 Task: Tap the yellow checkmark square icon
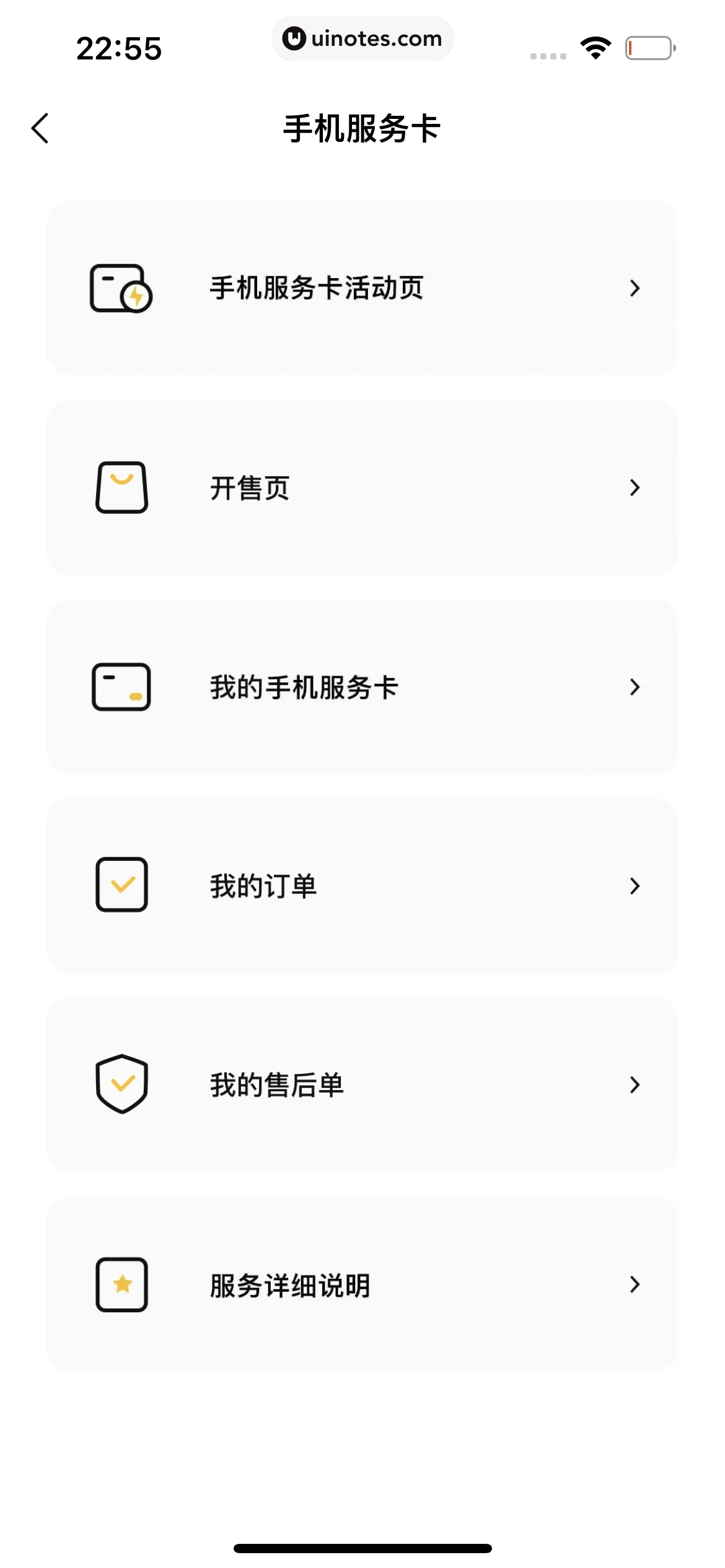pos(122,886)
